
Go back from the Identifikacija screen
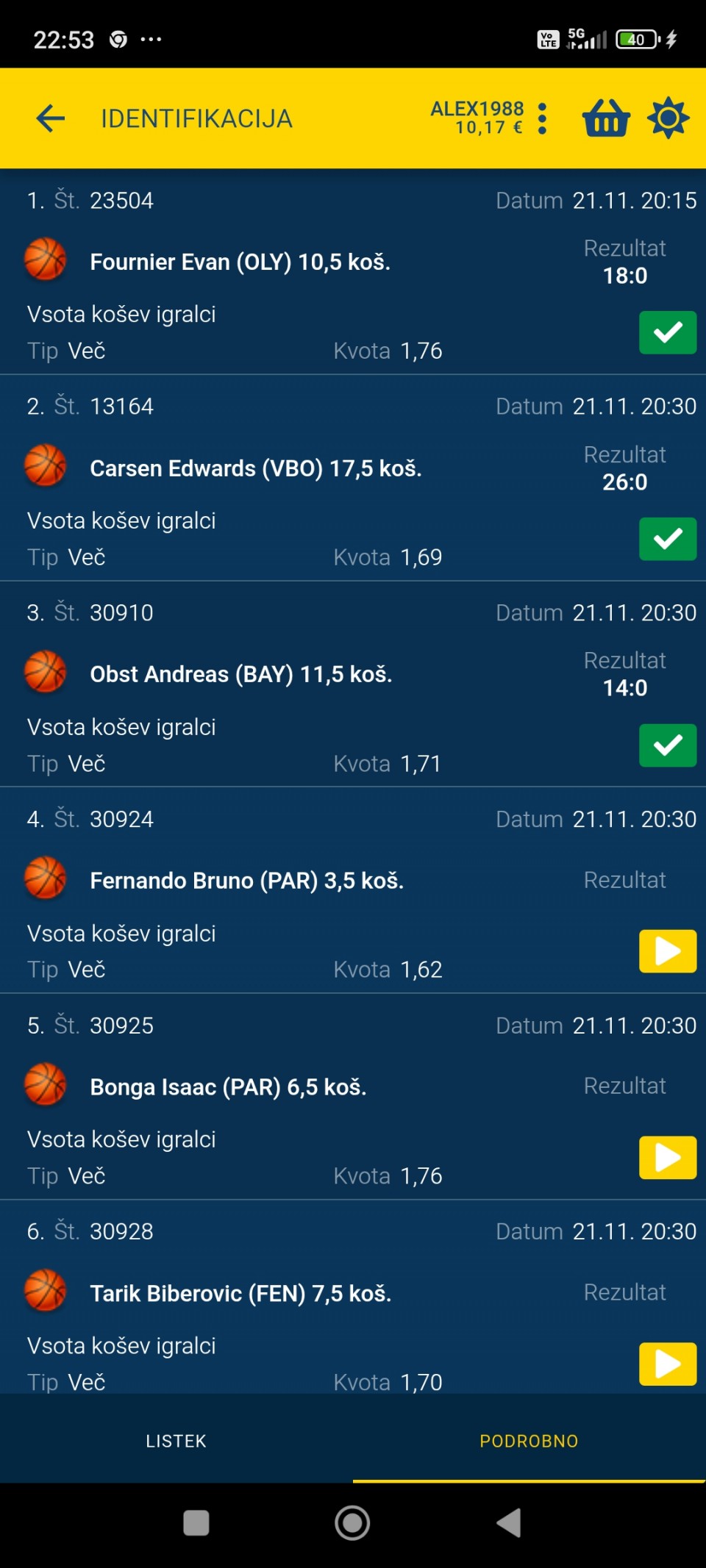tap(51, 118)
